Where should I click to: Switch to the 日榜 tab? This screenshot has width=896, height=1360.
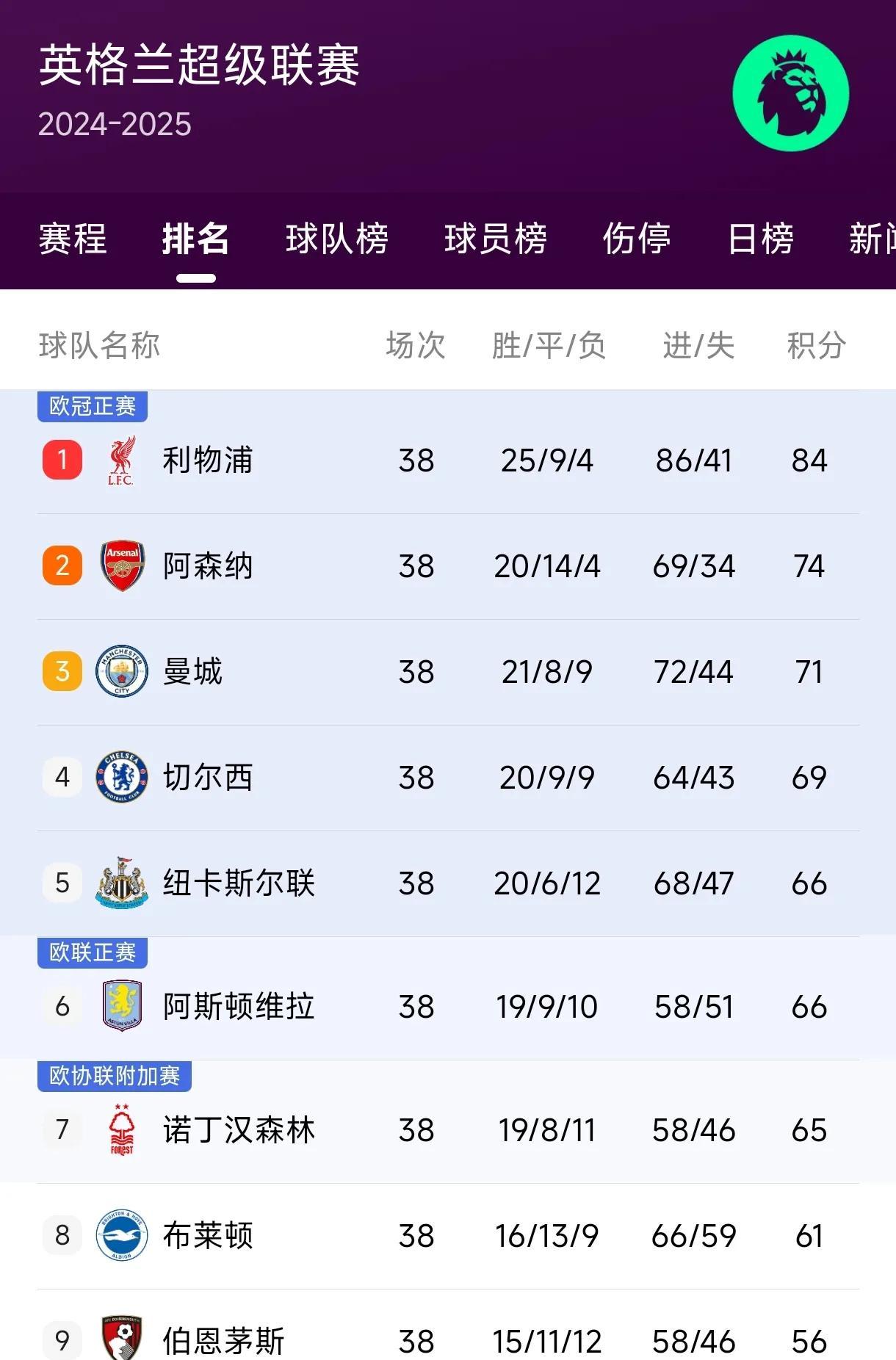759,239
